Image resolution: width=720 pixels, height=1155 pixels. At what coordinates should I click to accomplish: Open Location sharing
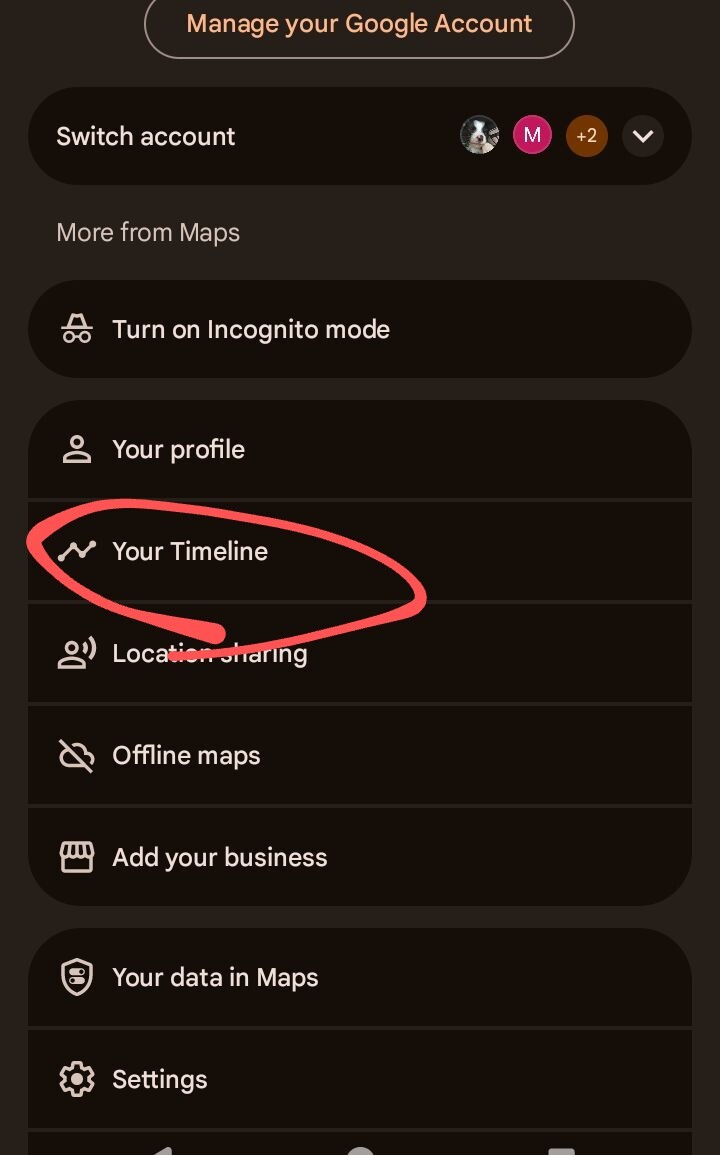(360, 653)
